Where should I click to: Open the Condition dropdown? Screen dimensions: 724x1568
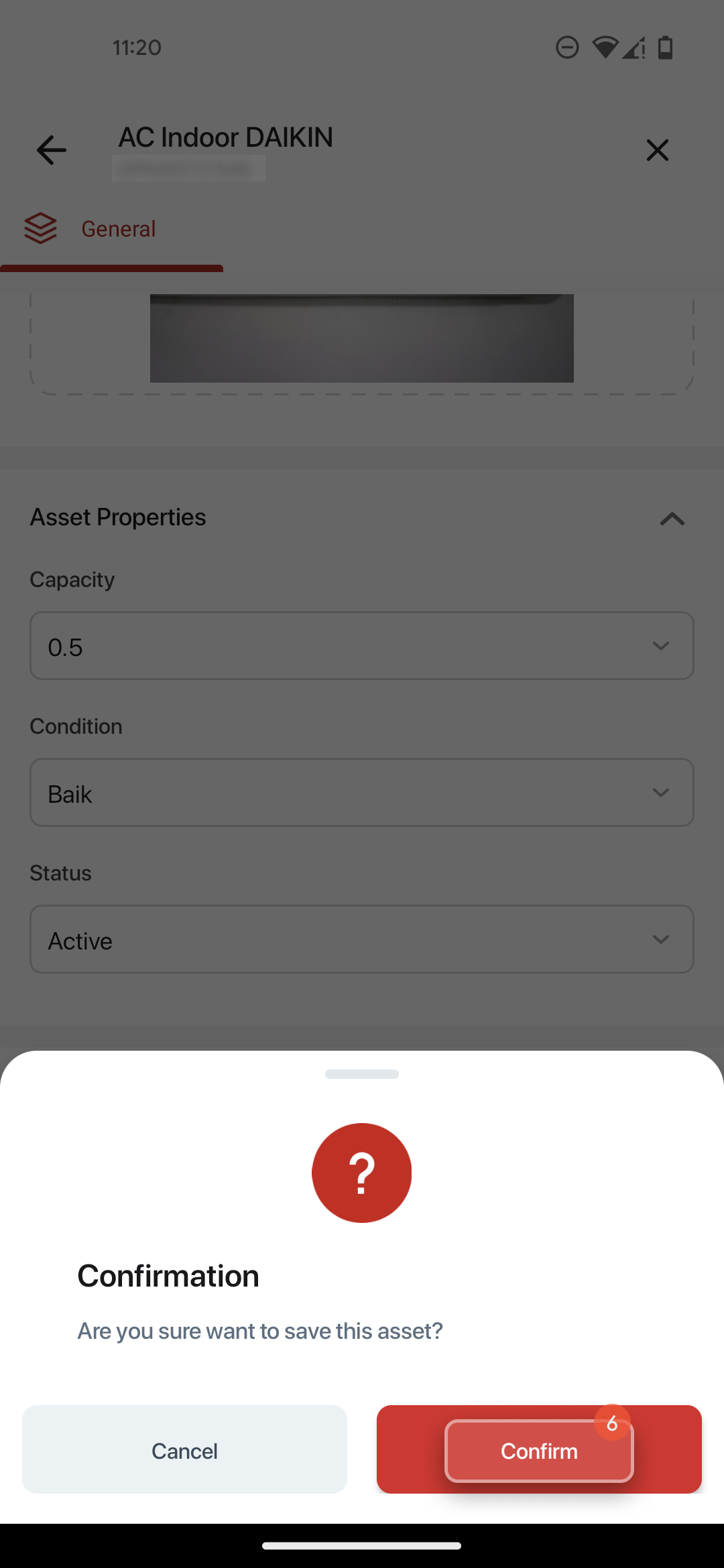point(362,793)
